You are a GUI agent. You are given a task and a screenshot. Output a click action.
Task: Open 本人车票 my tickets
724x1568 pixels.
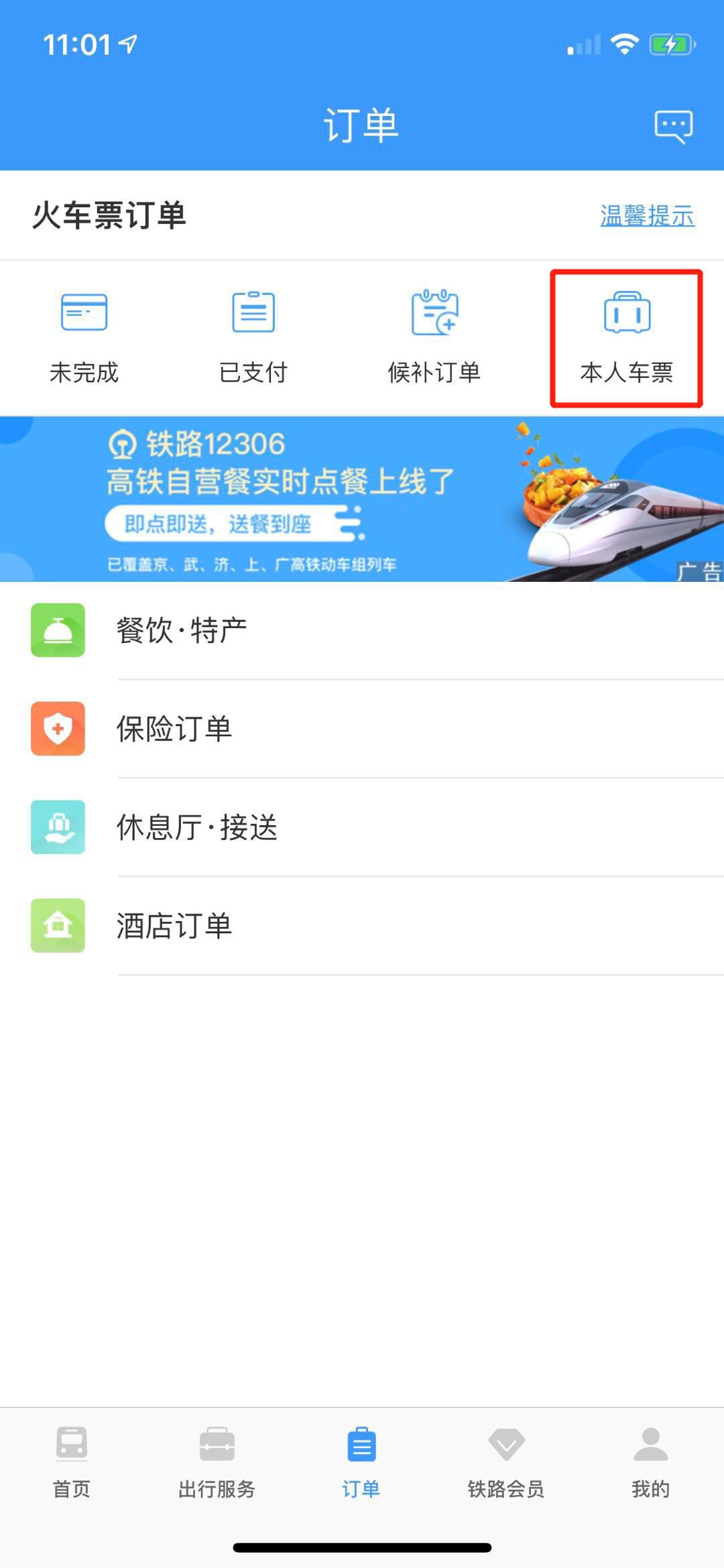pyautogui.click(x=626, y=338)
